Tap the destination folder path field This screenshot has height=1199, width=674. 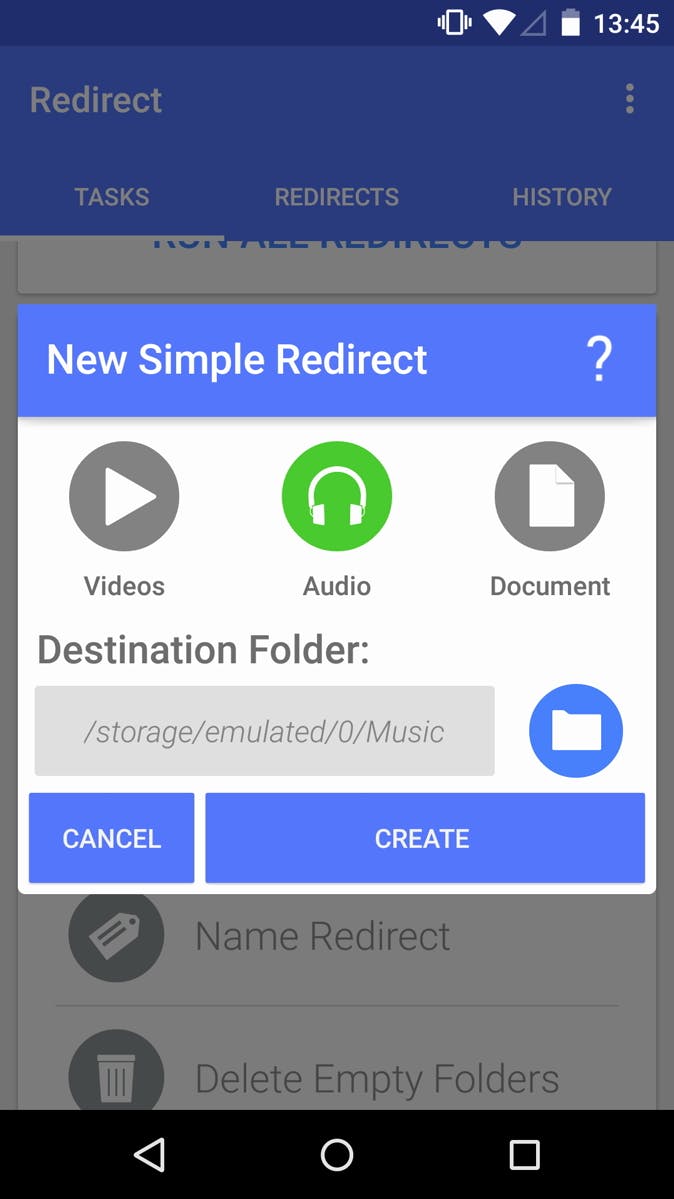(x=264, y=731)
